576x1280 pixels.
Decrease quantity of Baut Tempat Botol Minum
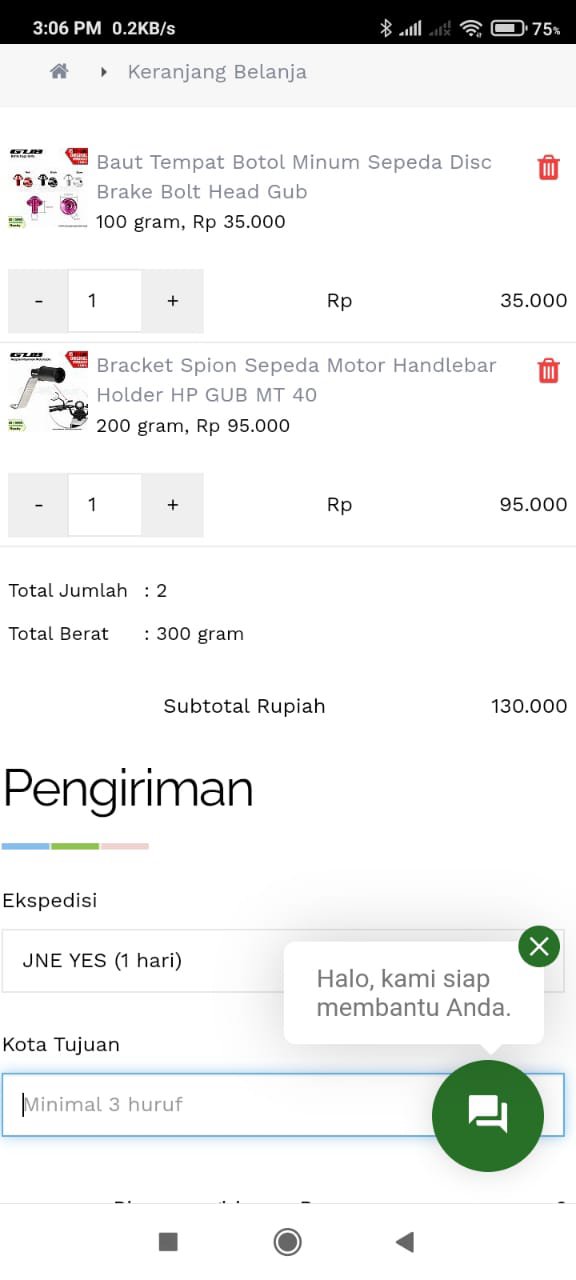[38, 301]
